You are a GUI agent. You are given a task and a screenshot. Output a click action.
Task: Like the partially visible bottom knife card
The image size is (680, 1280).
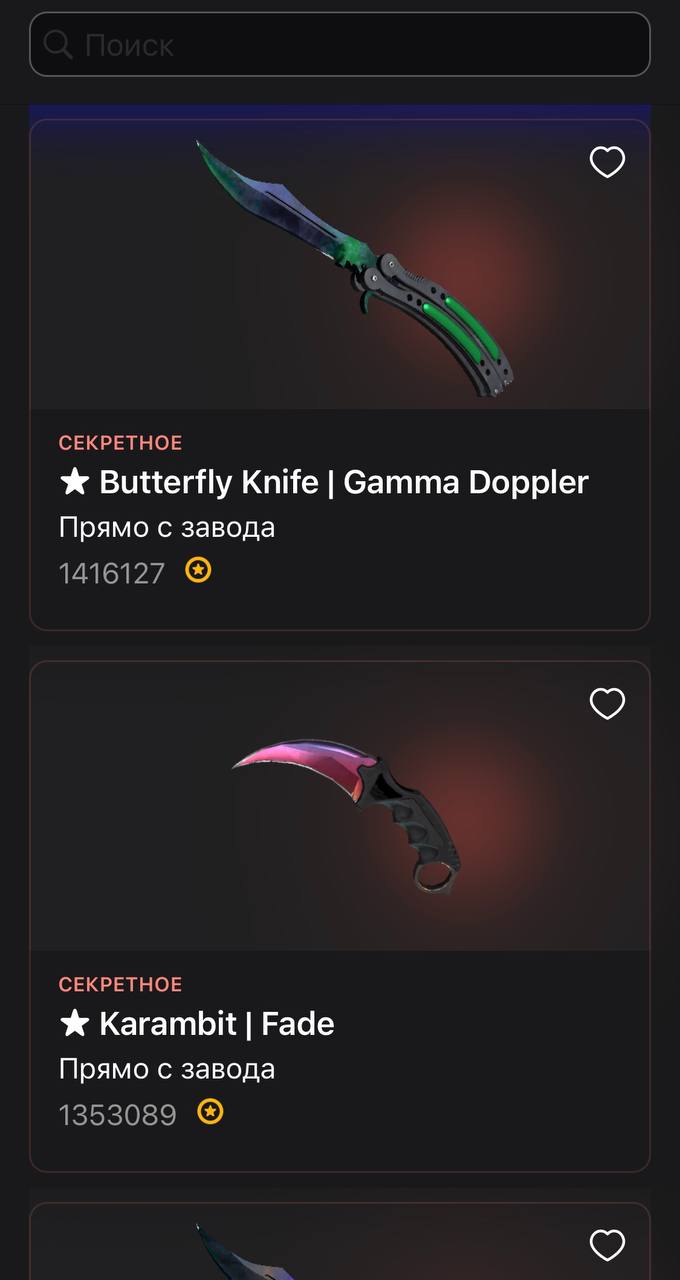point(607,1245)
